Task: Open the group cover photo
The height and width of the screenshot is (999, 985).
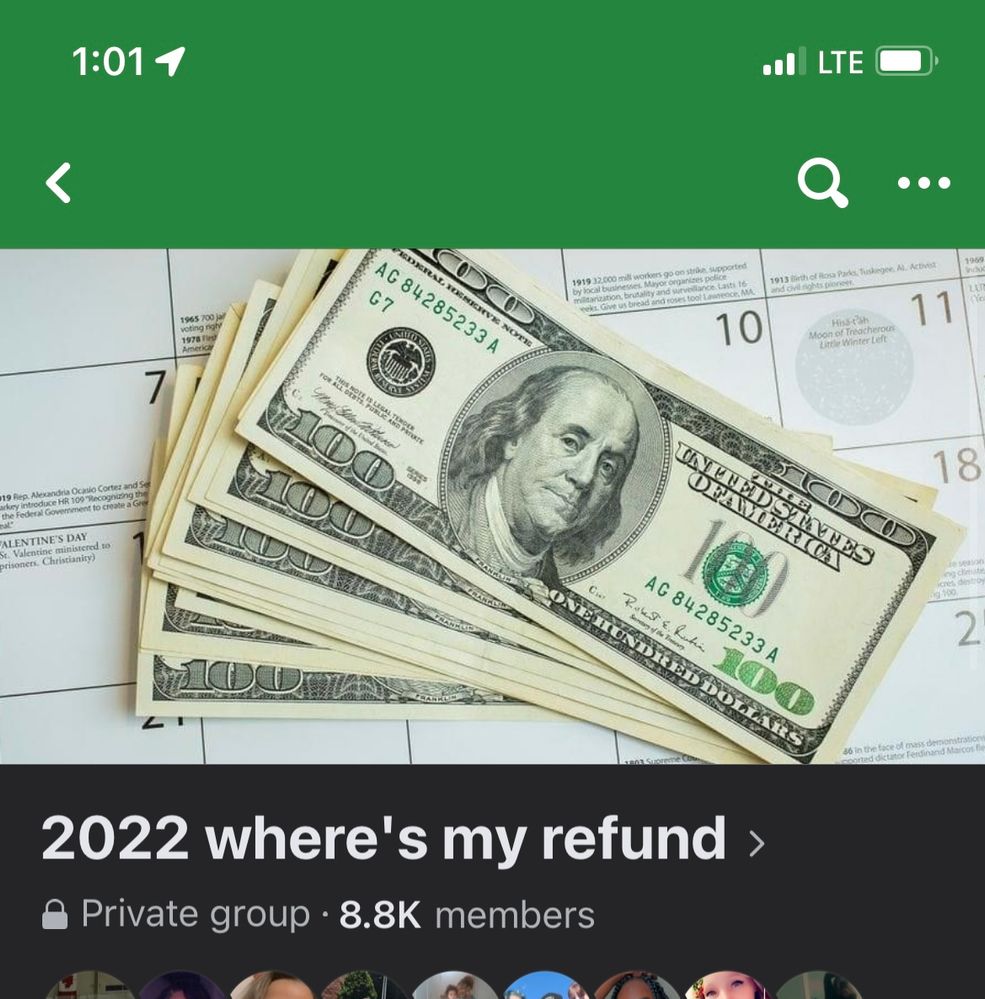Action: click(x=492, y=505)
